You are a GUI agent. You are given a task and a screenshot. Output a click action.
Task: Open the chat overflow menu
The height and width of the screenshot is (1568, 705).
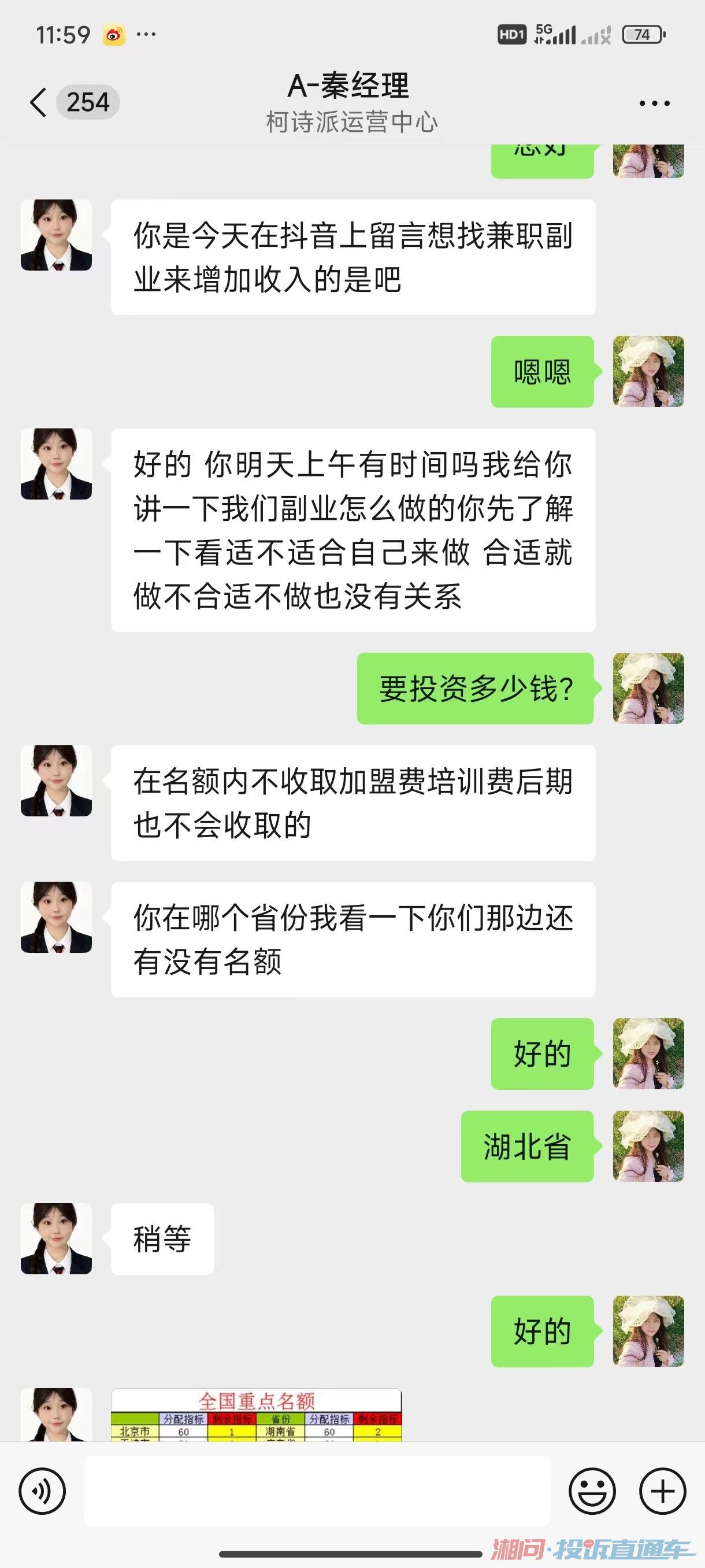tap(655, 103)
